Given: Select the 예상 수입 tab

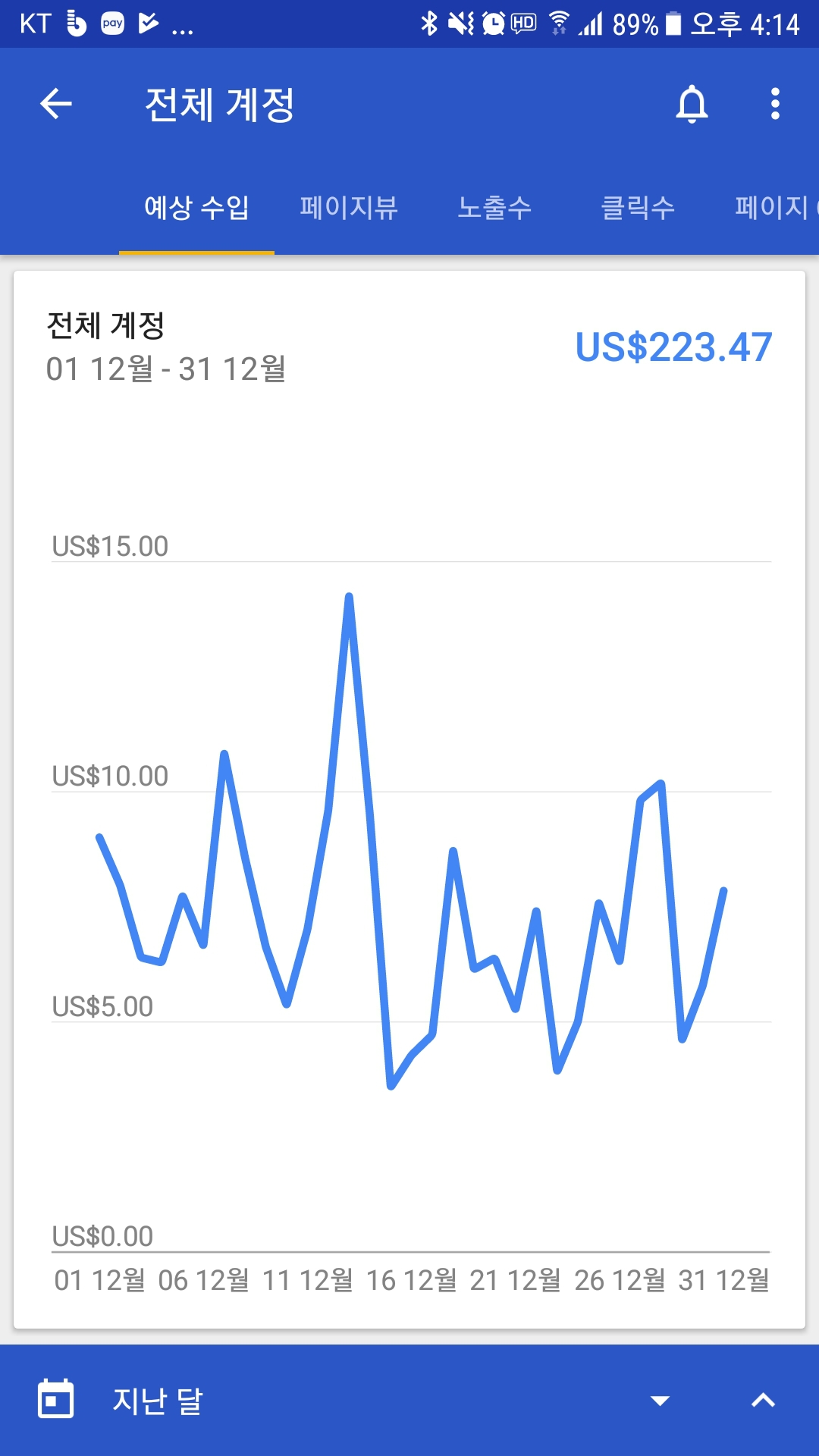Looking at the screenshot, I should click(196, 207).
